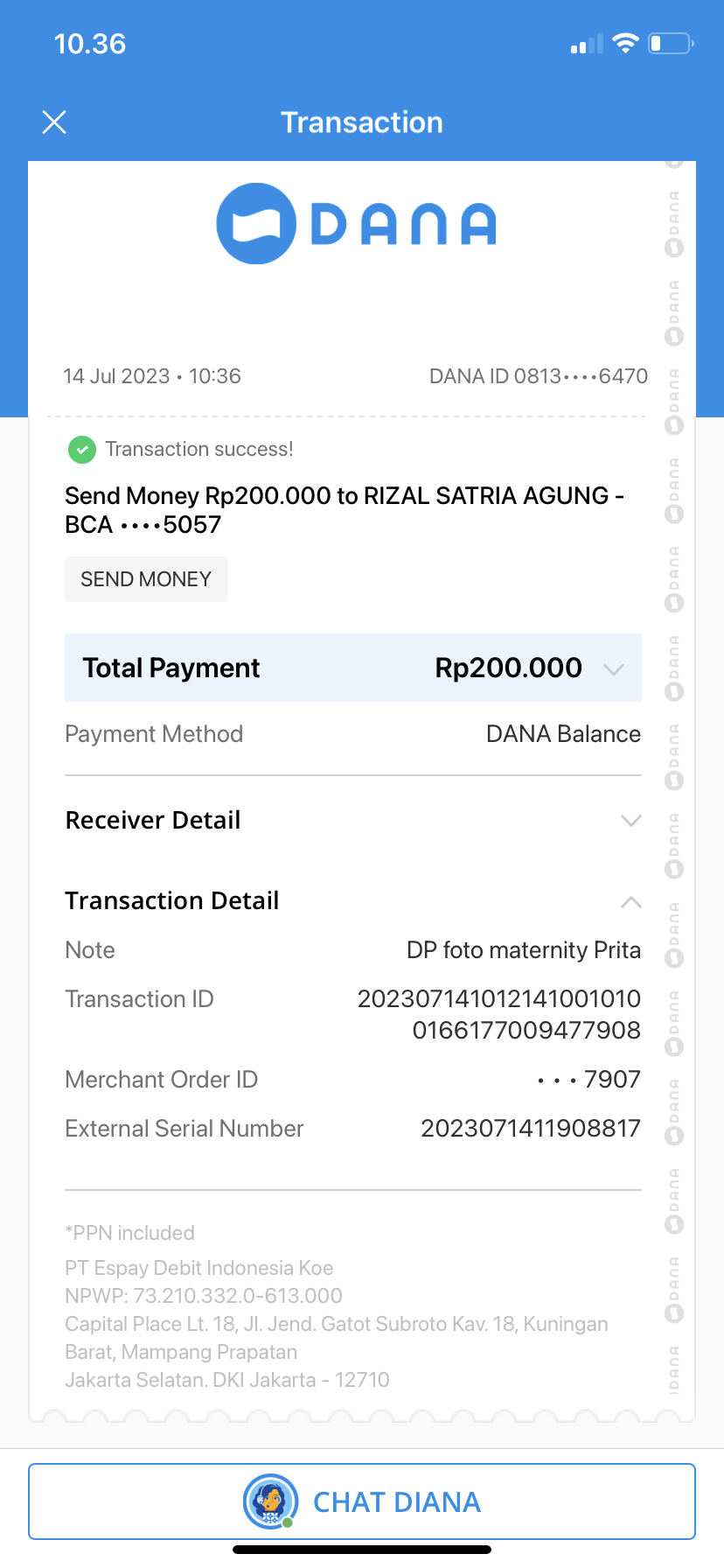Open CHAT DIANA support
724x1568 pixels.
[x=362, y=1501]
